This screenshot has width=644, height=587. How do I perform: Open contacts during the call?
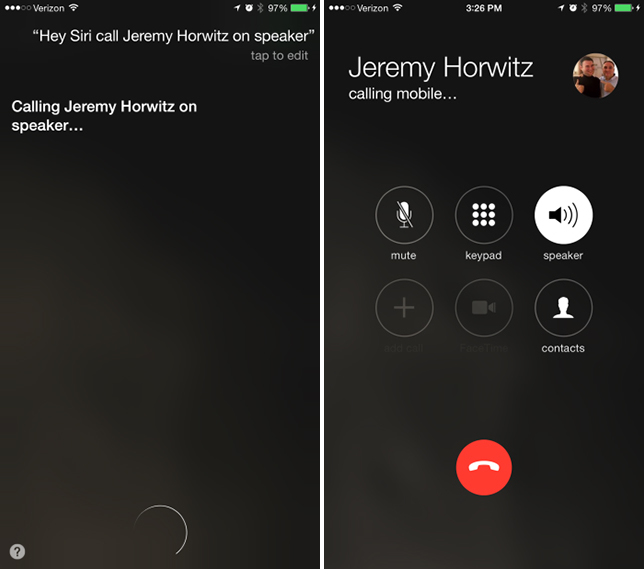pos(564,308)
